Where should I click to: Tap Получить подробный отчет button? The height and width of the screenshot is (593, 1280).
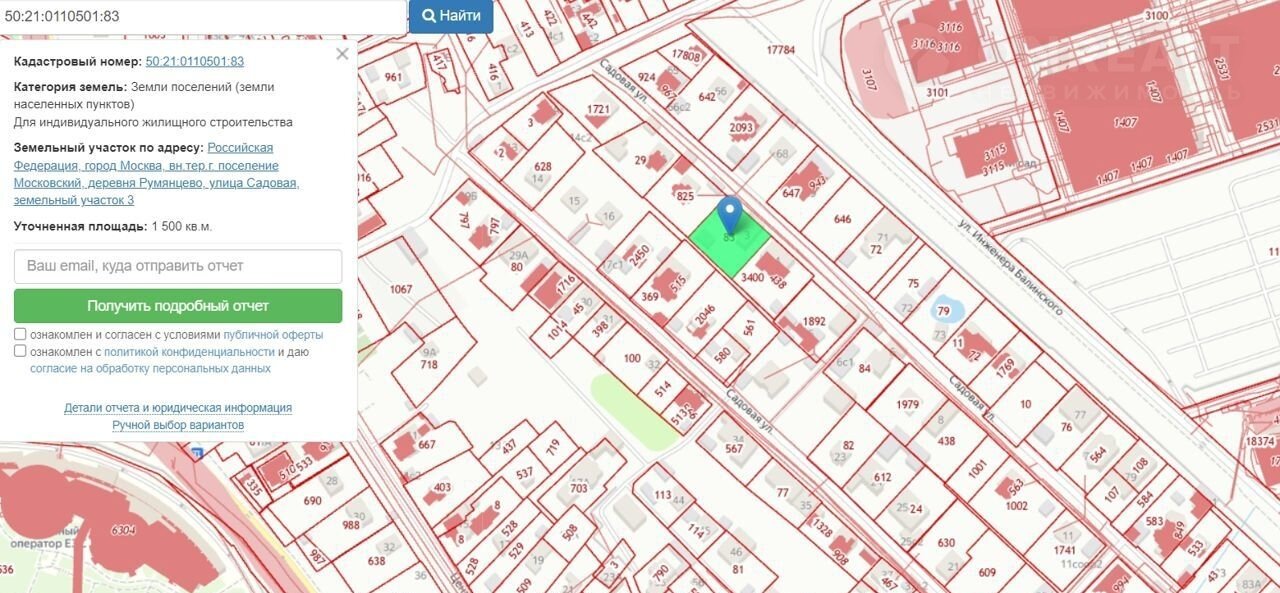[x=178, y=306]
